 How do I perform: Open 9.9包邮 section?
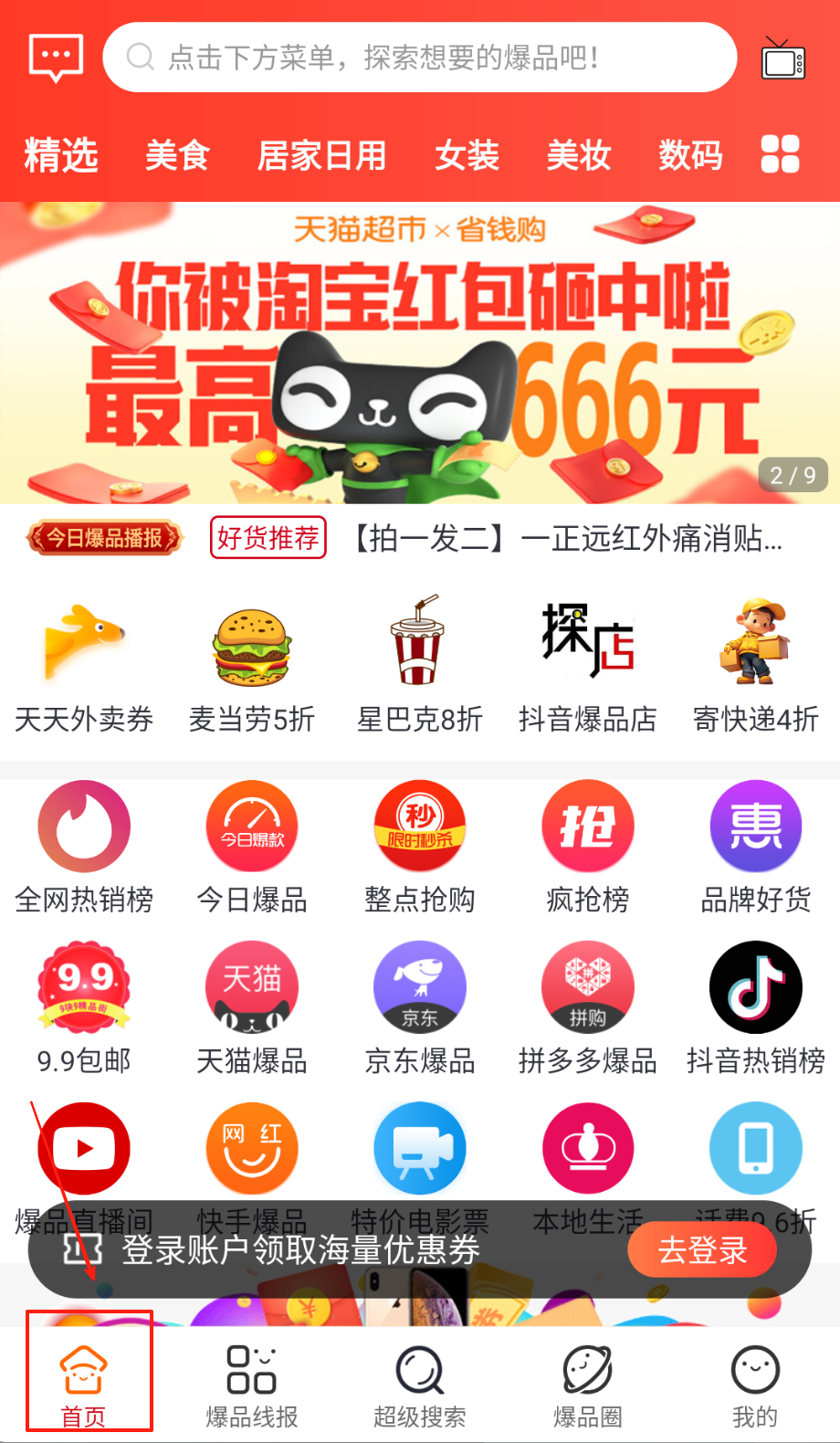click(x=84, y=1006)
